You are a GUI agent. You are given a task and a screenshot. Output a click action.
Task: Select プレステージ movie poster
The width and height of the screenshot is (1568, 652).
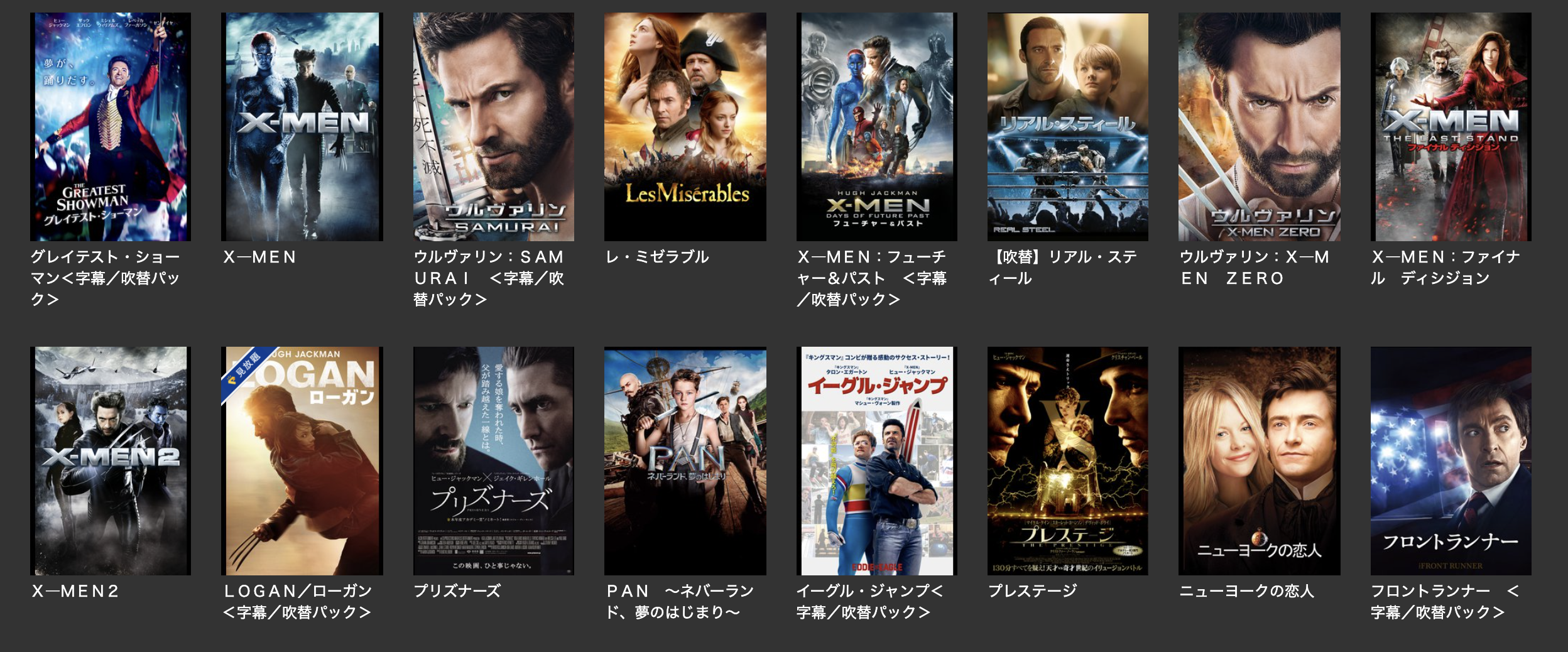(x=1067, y=460)
